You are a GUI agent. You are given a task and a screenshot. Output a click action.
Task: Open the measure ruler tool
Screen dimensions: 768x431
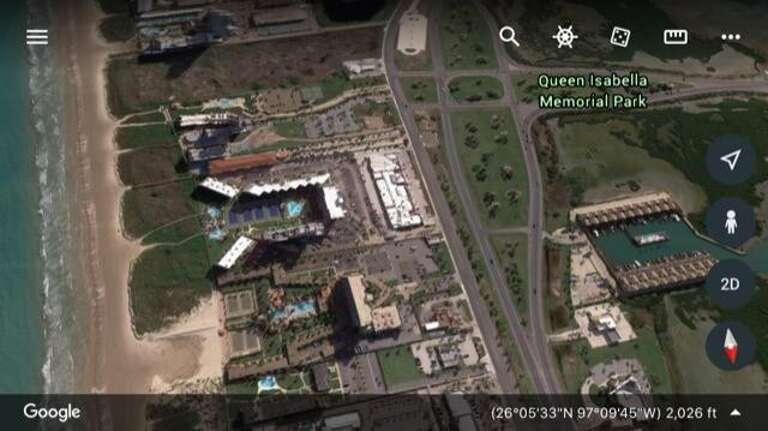675,37
